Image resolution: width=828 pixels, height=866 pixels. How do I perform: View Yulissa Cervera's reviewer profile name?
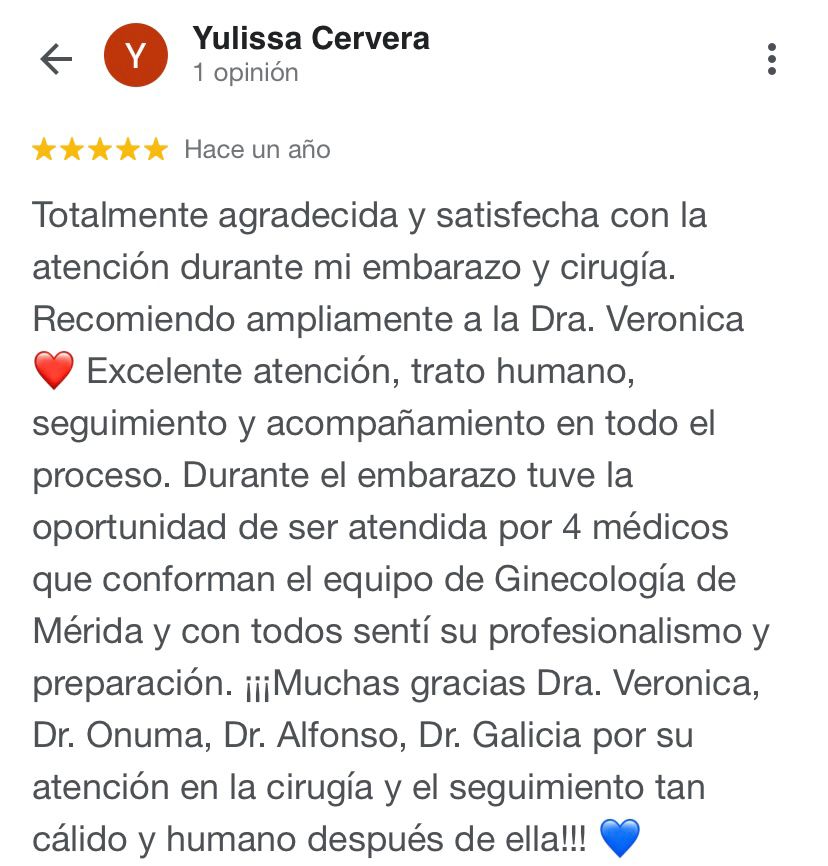point(311,39)
